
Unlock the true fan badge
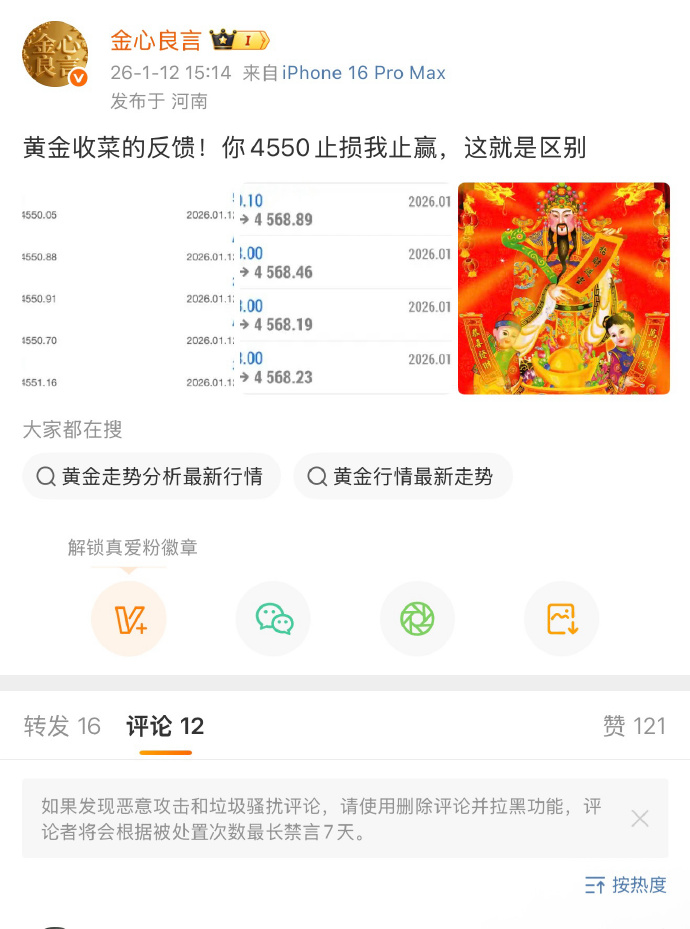129,619
